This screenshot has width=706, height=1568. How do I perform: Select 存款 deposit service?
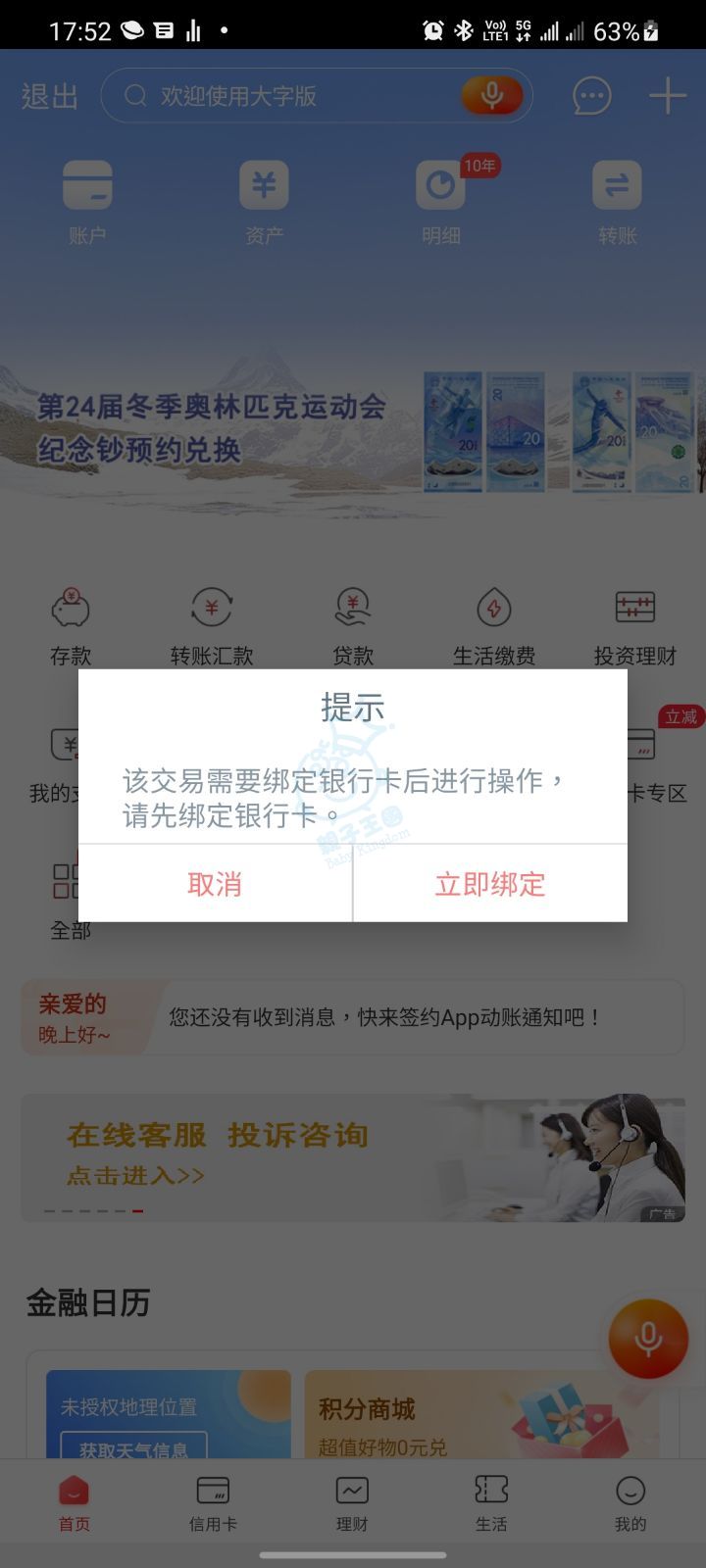(x=71, y=627)
